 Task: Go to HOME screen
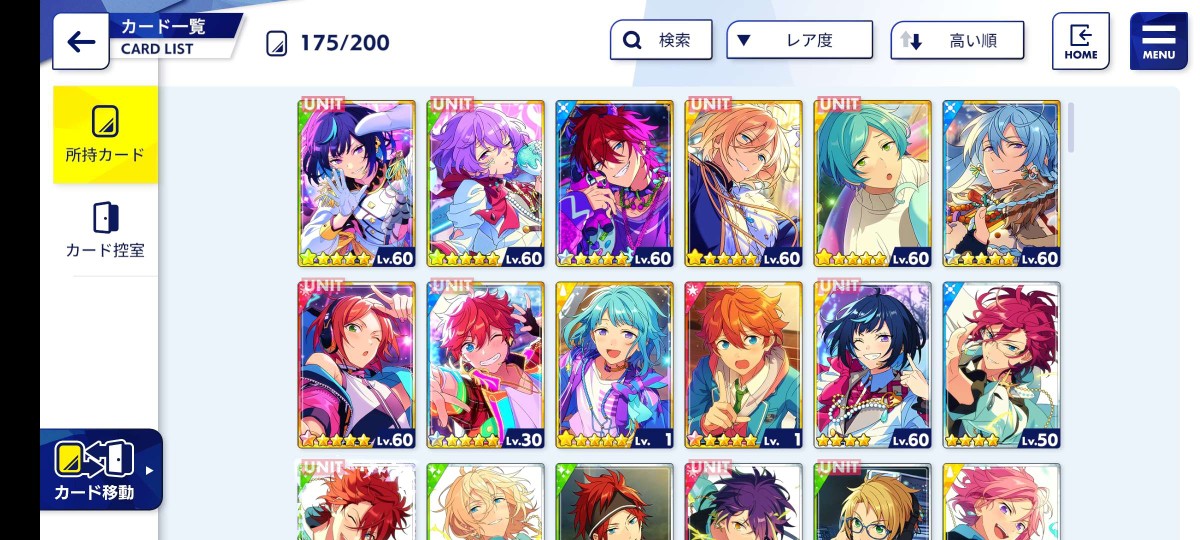1080,41
